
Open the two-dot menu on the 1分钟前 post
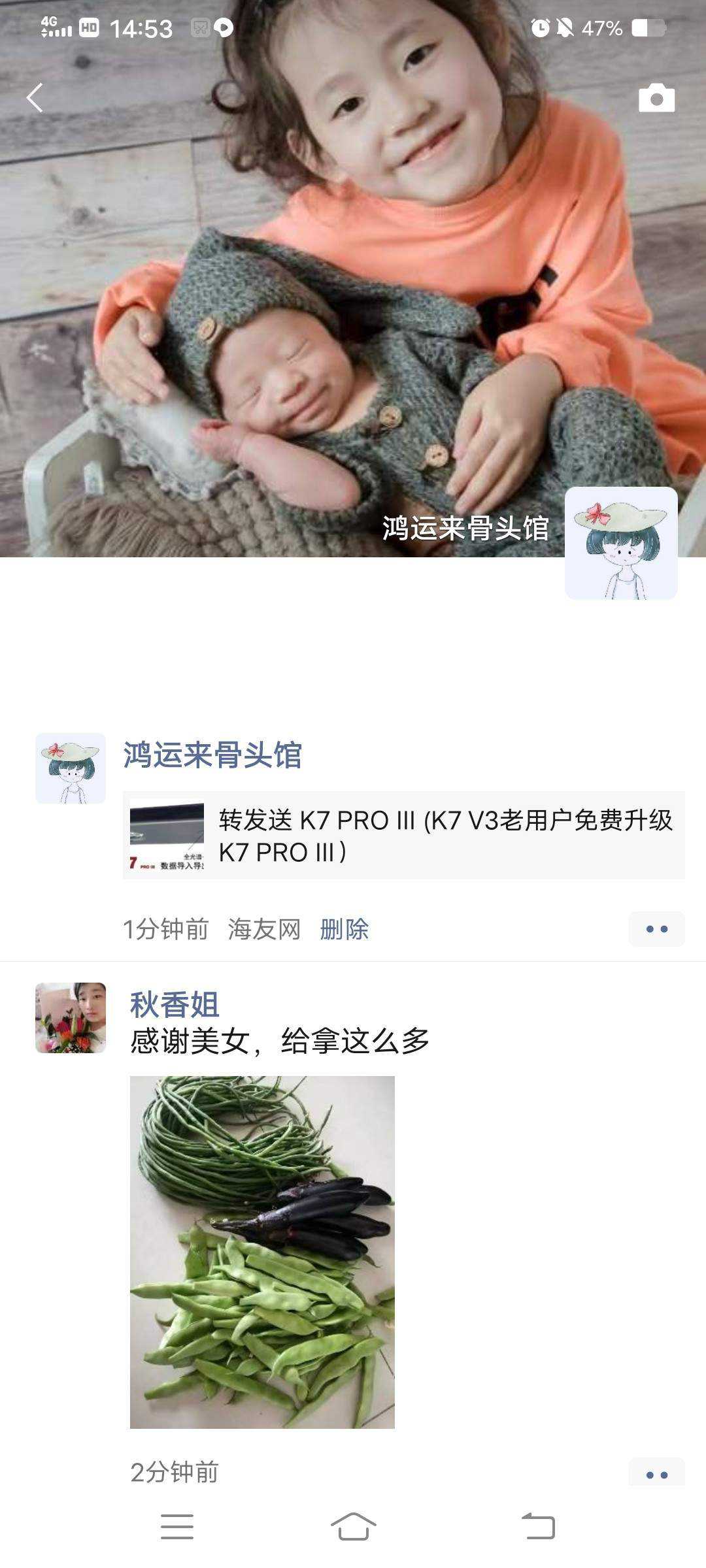[656, 929]
